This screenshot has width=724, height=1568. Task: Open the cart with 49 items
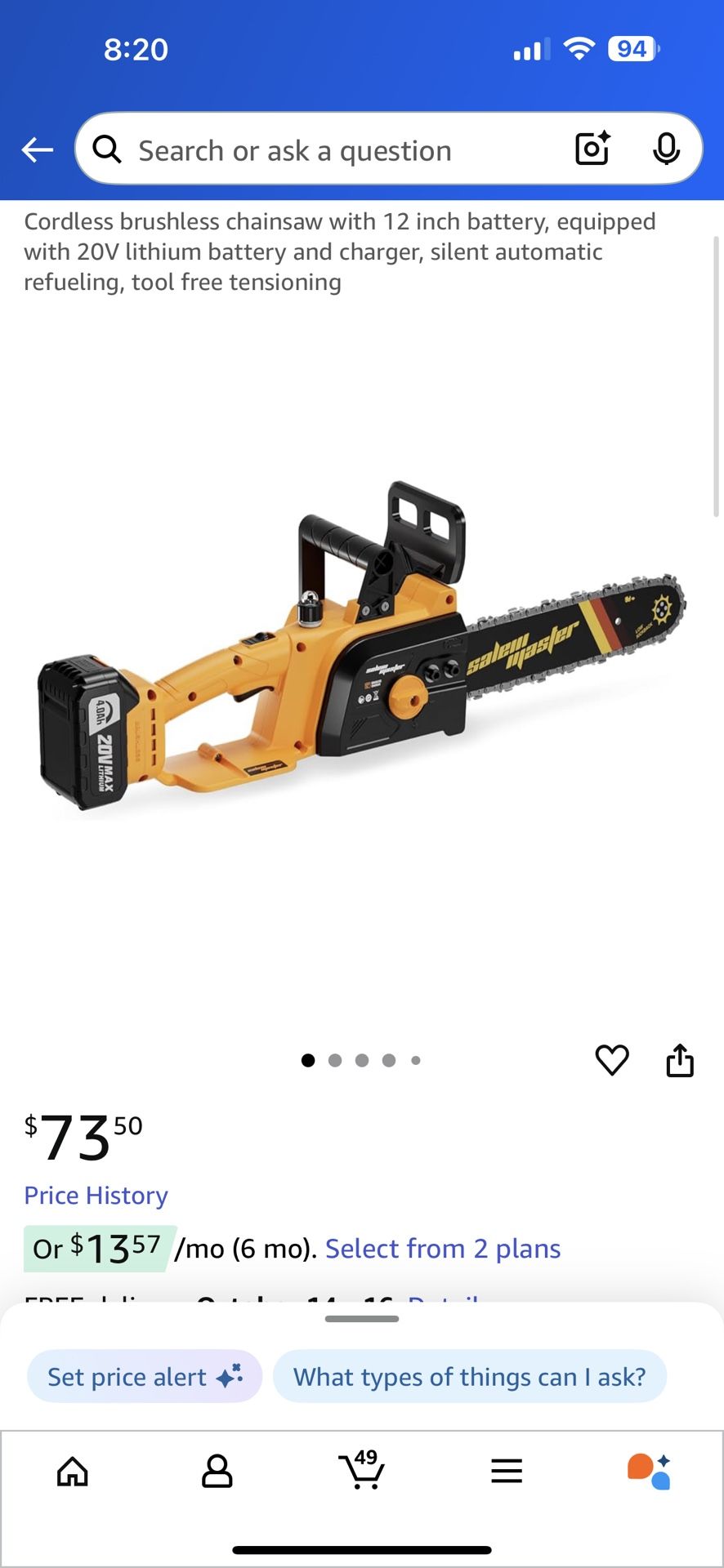click(x=362, y=1470)
